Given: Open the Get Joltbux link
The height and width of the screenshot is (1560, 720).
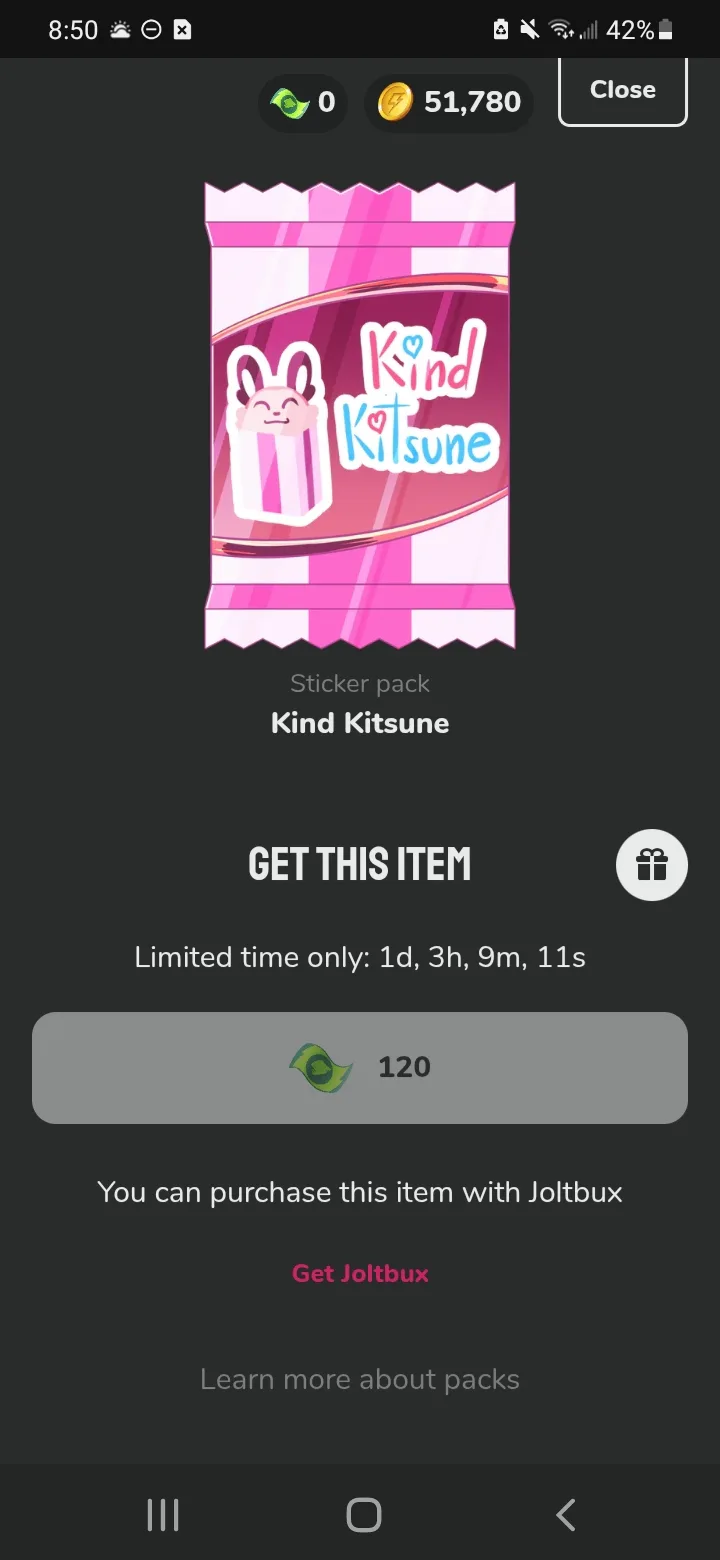Looking at the screenshot, I should point(360,1273).
